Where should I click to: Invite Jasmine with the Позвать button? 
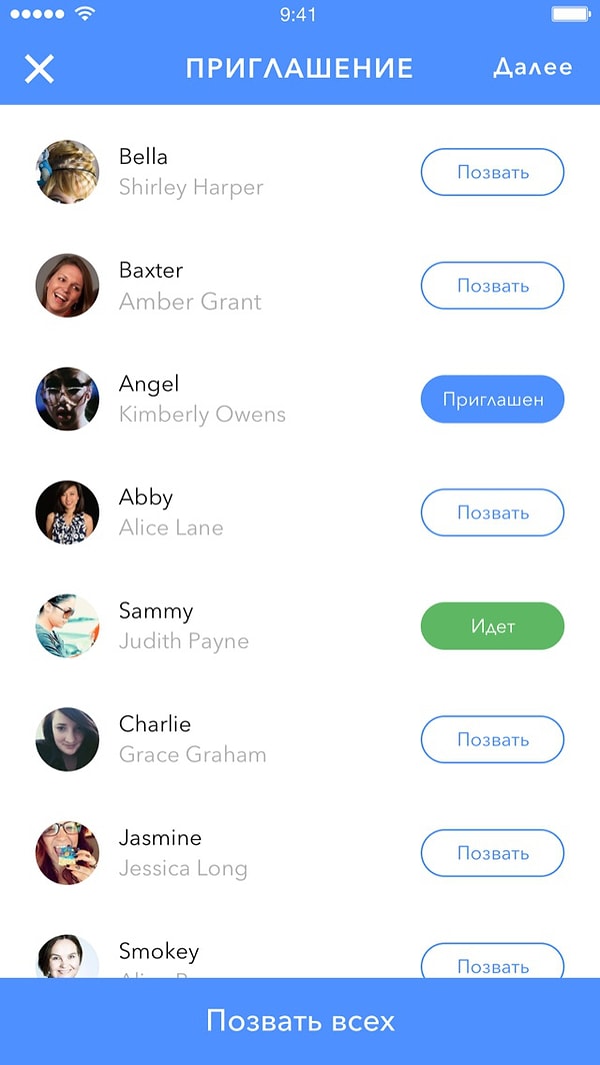pos(492,854)
